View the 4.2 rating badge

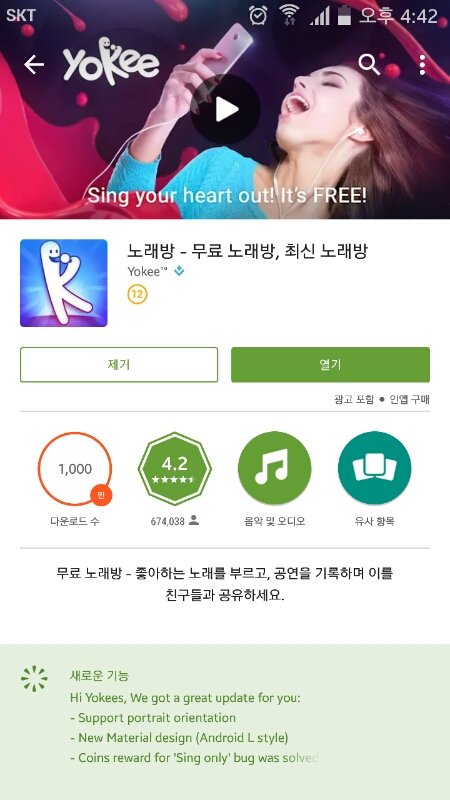click(x=175, y=469)
